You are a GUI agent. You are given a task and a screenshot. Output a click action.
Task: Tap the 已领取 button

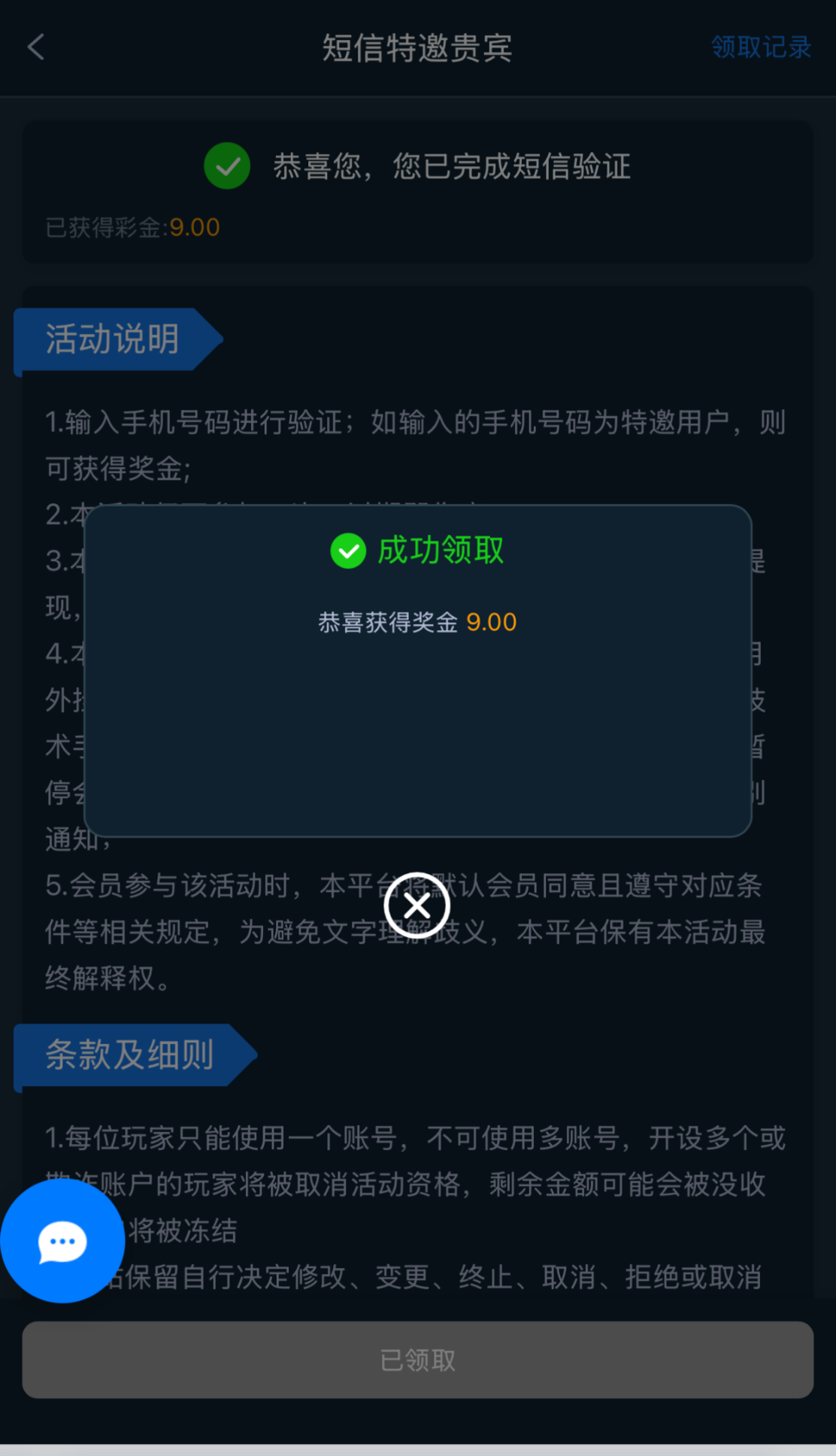pos(417,1360)
